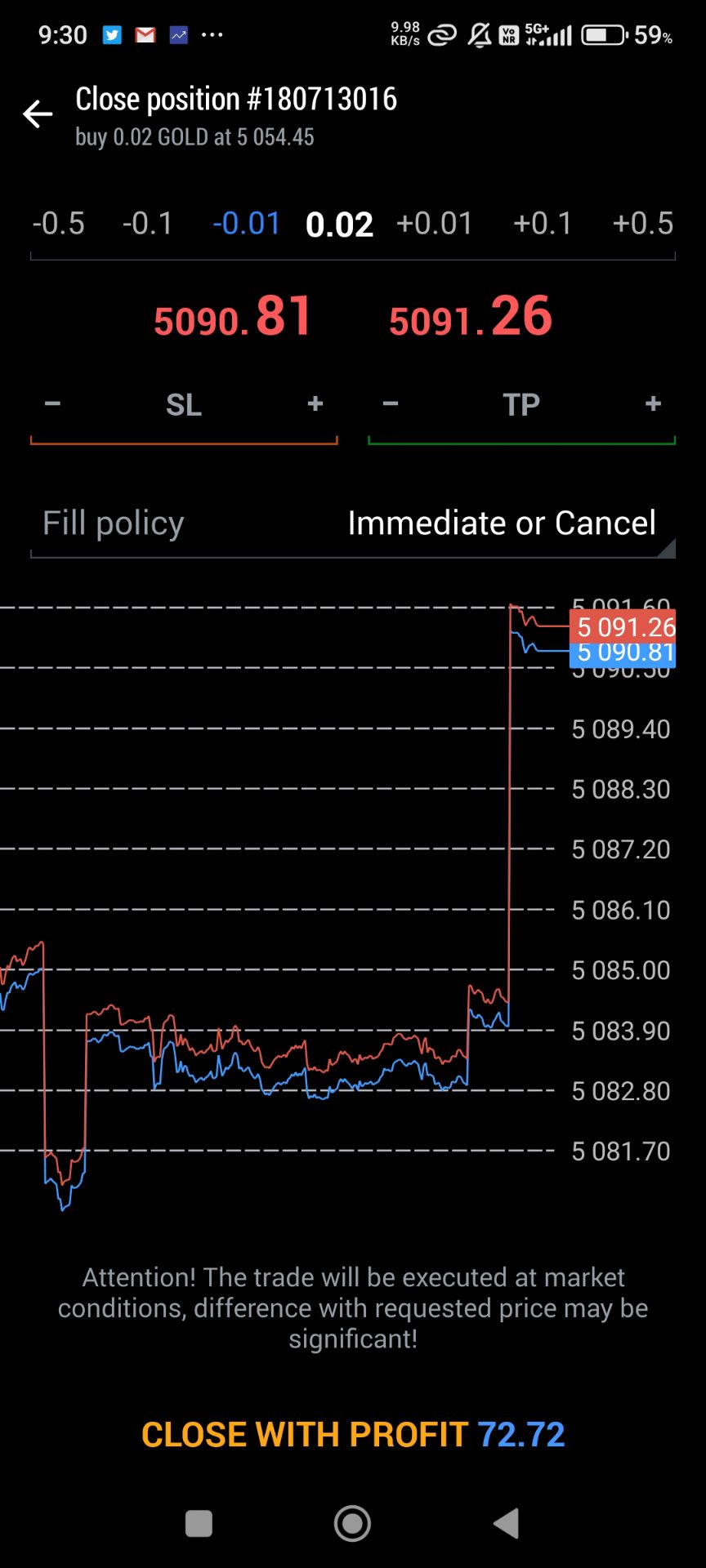Go to the home screen
The image size is (706, 1568).
coord(353,1523)
